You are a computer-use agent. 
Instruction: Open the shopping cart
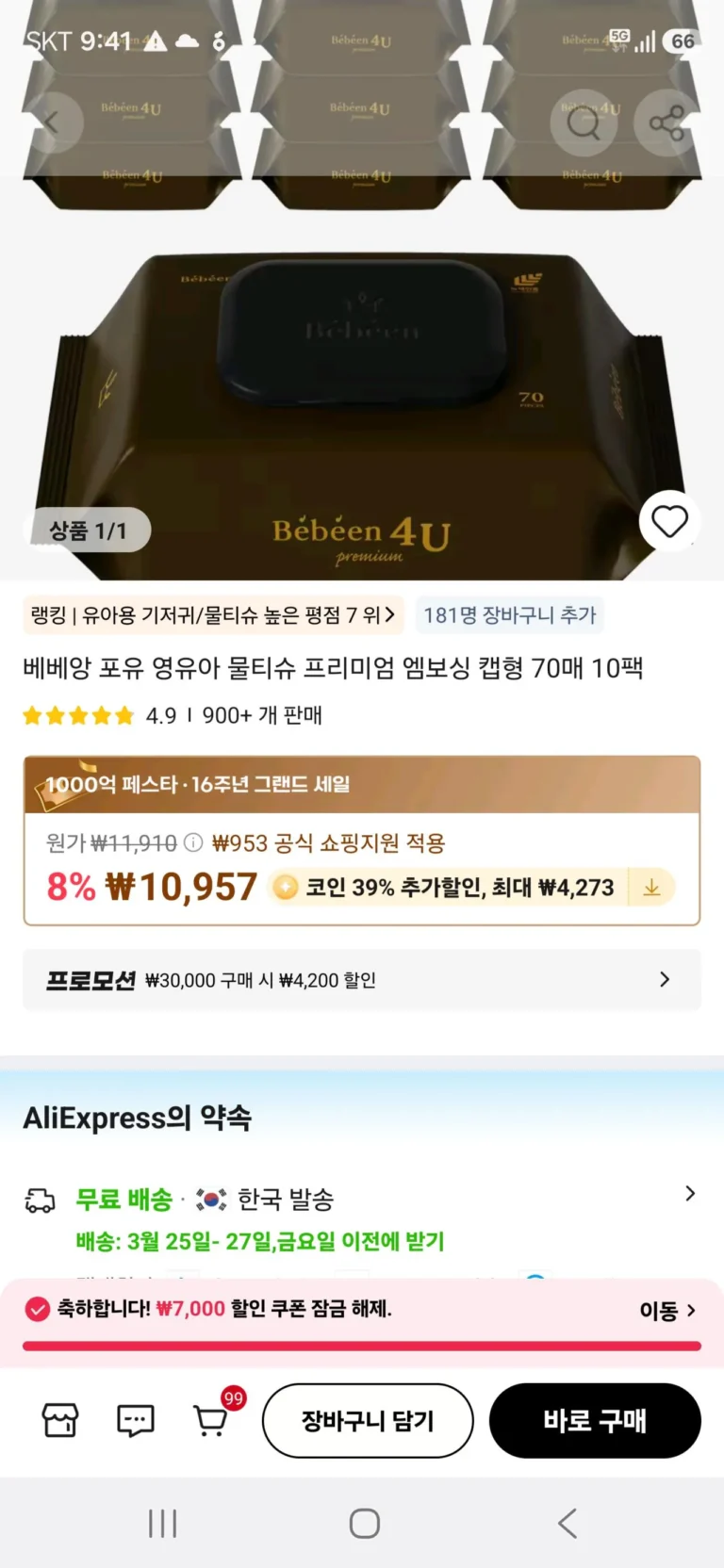pyautogui.click(x=211, y=1420)
